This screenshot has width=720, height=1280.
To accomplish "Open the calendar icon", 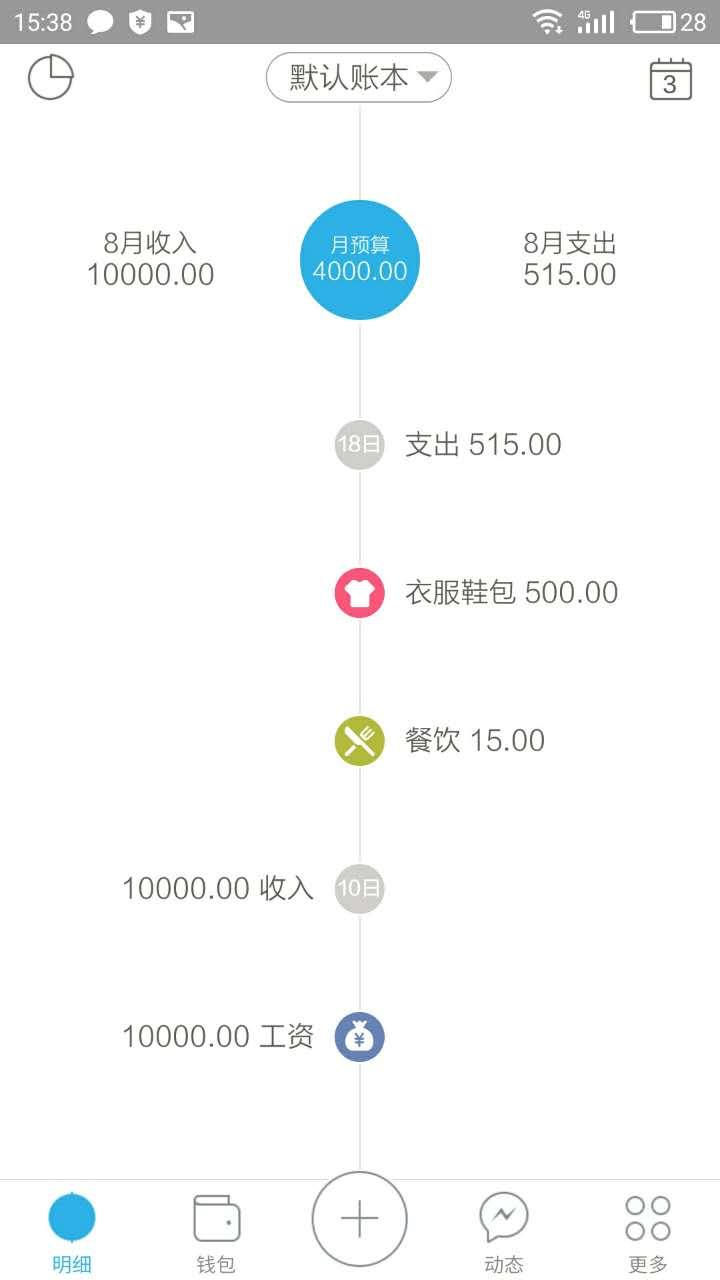I will [670, 78].
